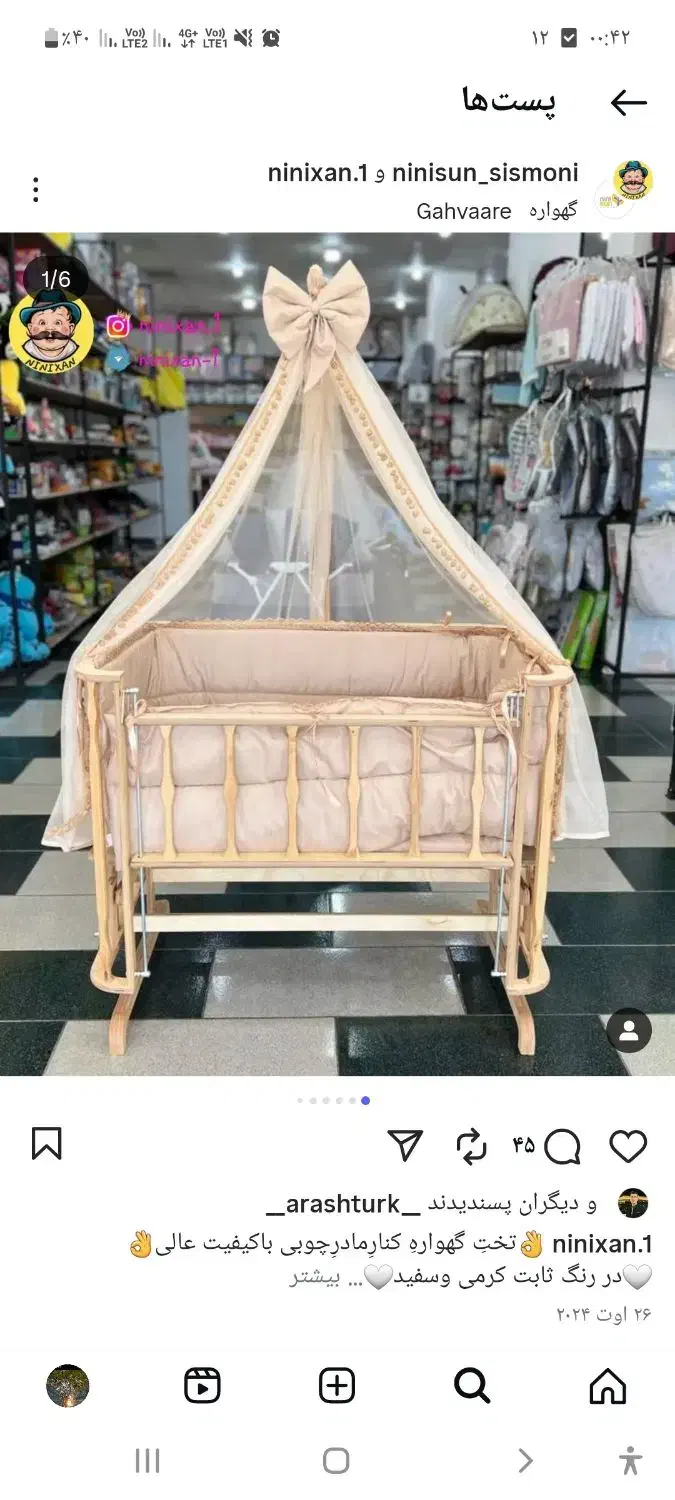Switch to the Home tab
This screenshot has width=675, height=1500.
click(x=607, y=1386)
